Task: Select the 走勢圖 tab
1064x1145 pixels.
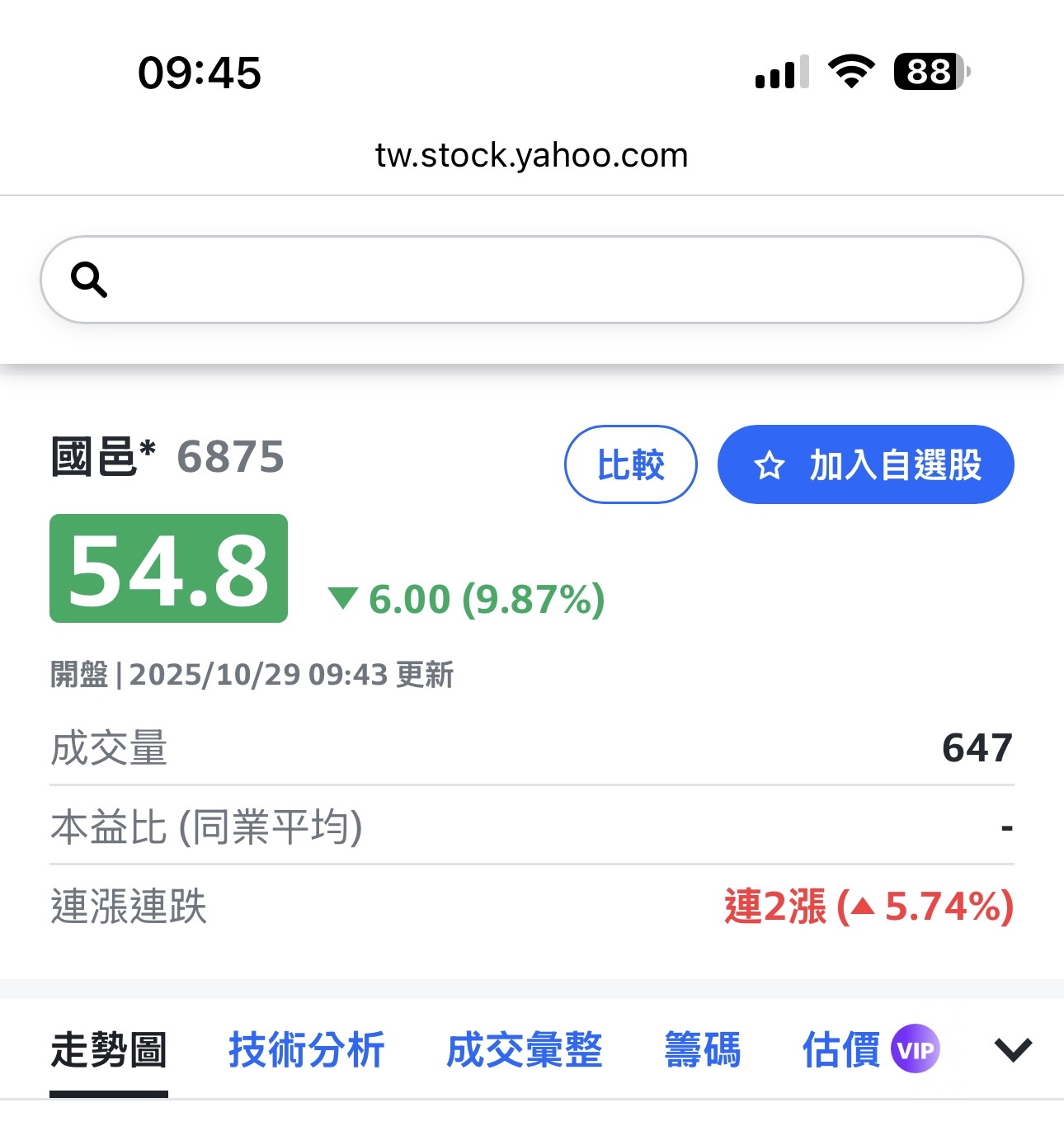Action: pos(109,1050)
